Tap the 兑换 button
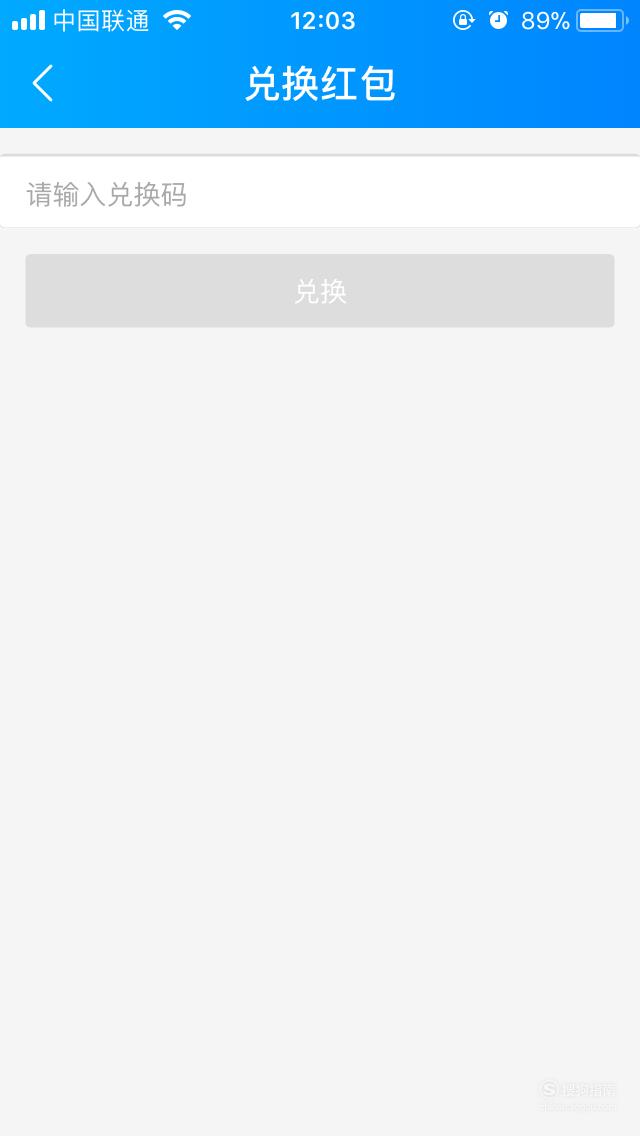This screenshot has height=1136, width=640. [320, 291]
